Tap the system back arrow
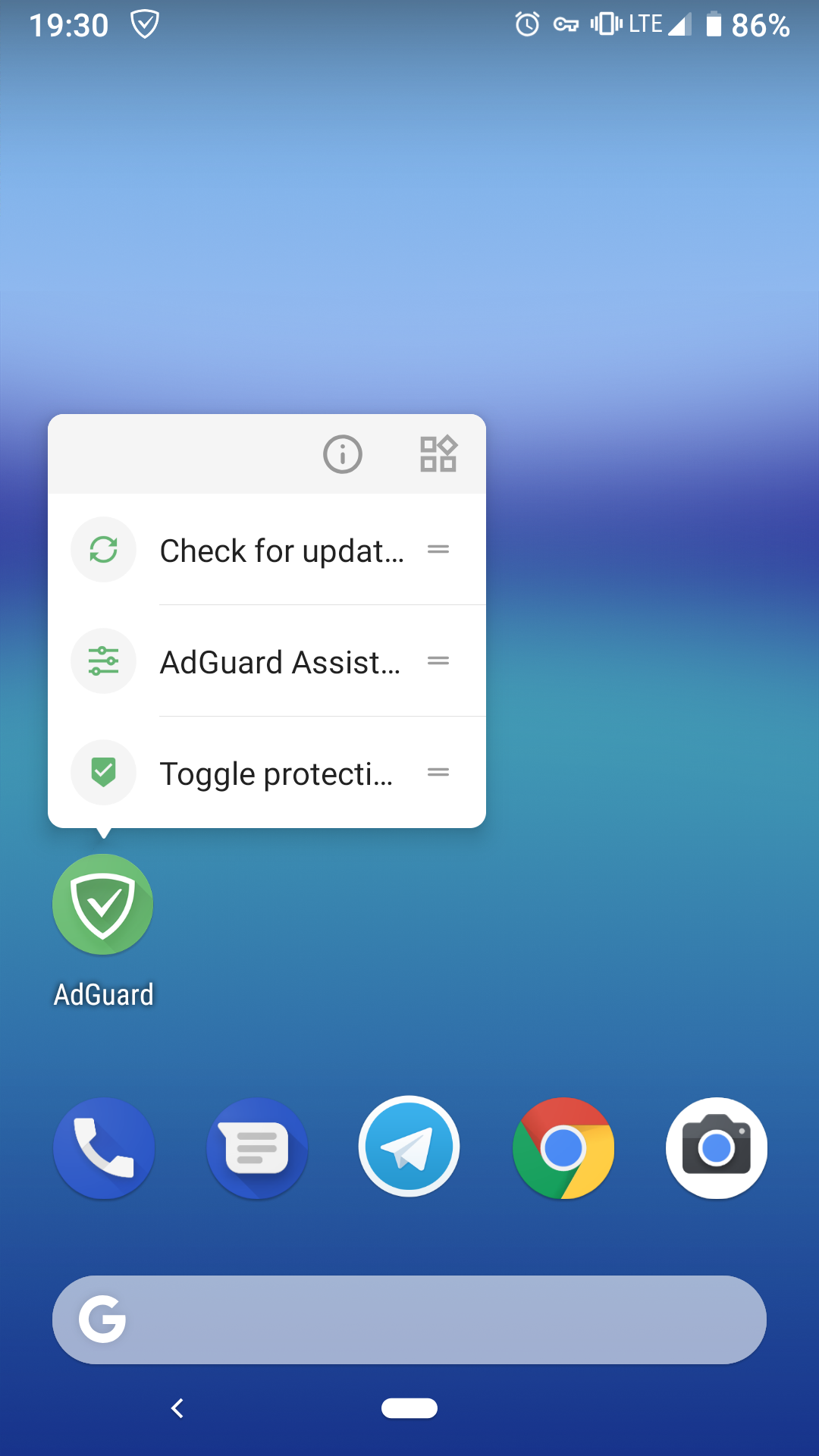819x1456 pixels. click(x=177, y=1408)
